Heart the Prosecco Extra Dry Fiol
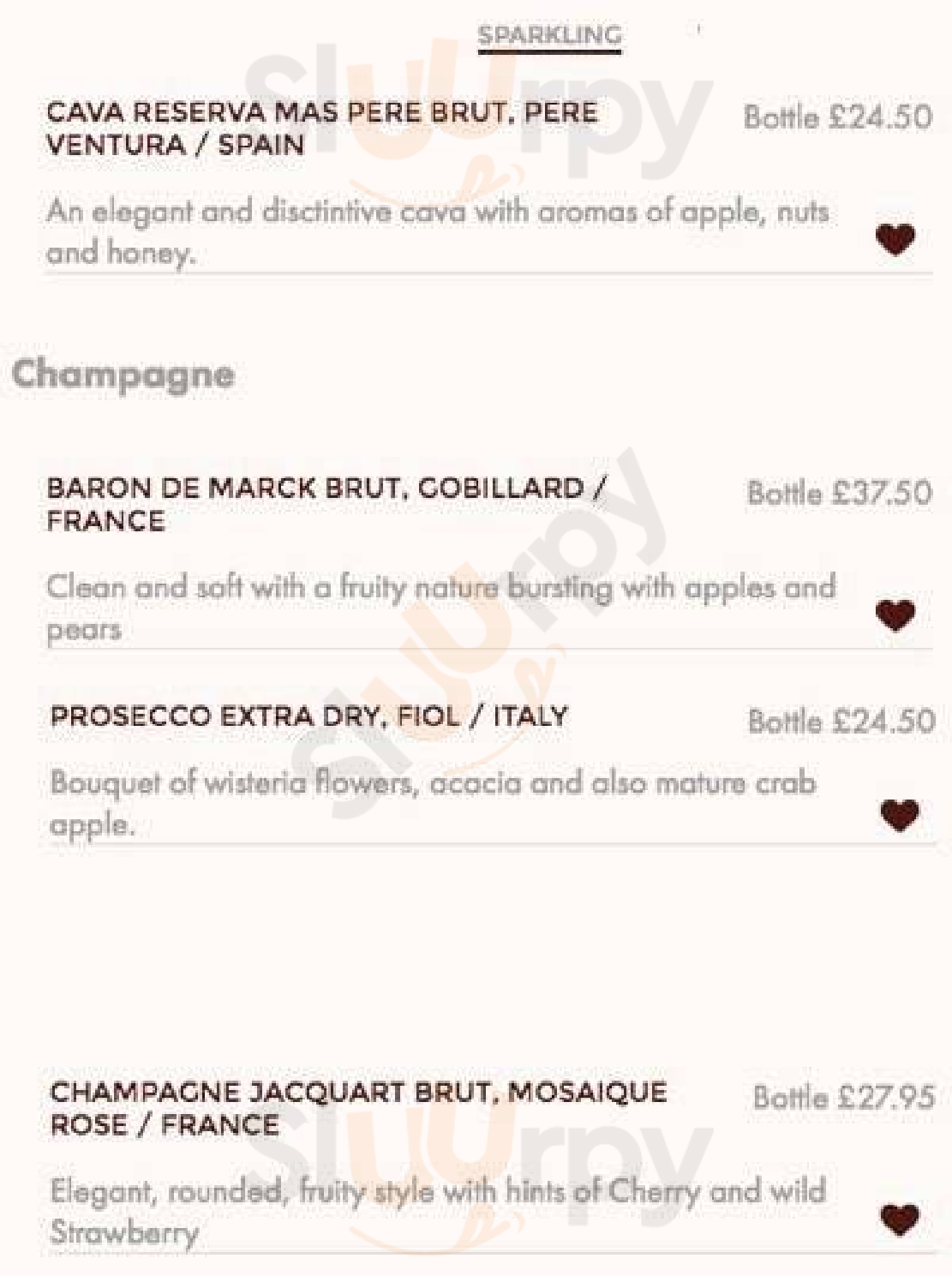This screenshot has height=1276, width=952. tap(900, 815)
